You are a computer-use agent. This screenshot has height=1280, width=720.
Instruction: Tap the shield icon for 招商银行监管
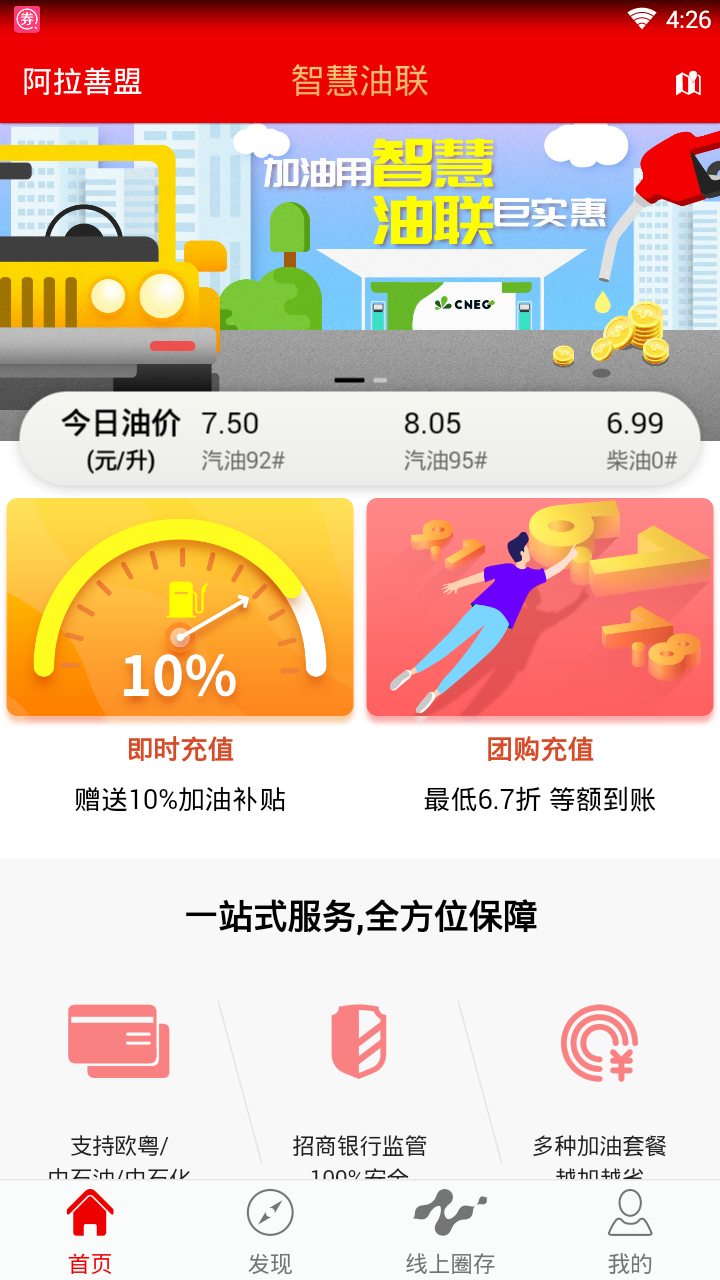358,1044
